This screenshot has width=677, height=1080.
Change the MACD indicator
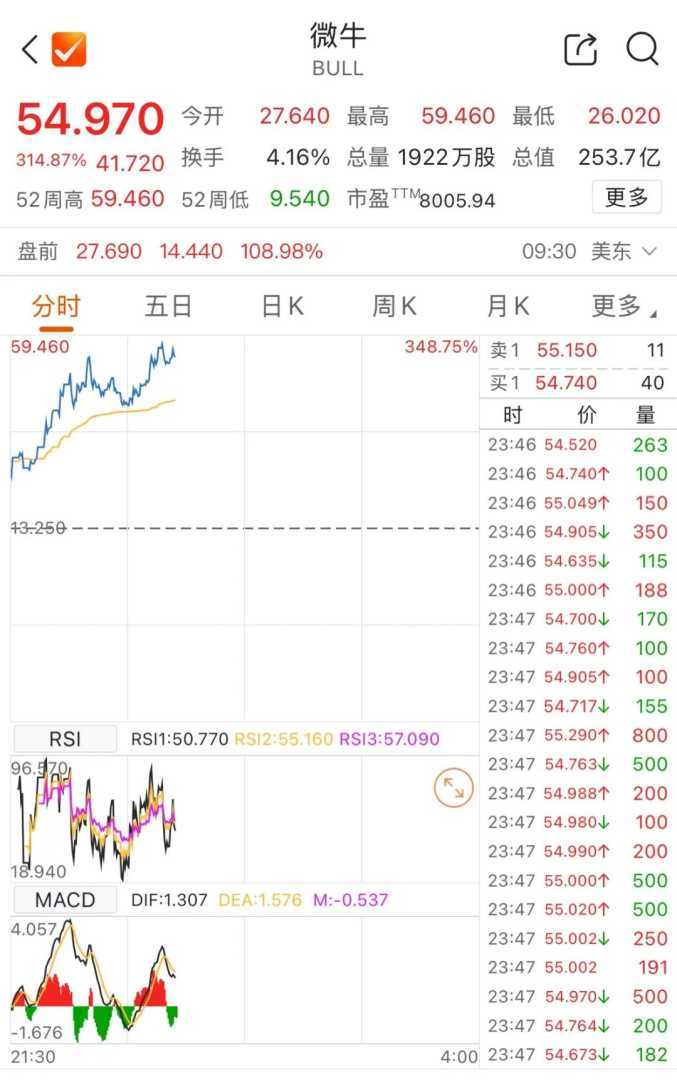(65, 900)
